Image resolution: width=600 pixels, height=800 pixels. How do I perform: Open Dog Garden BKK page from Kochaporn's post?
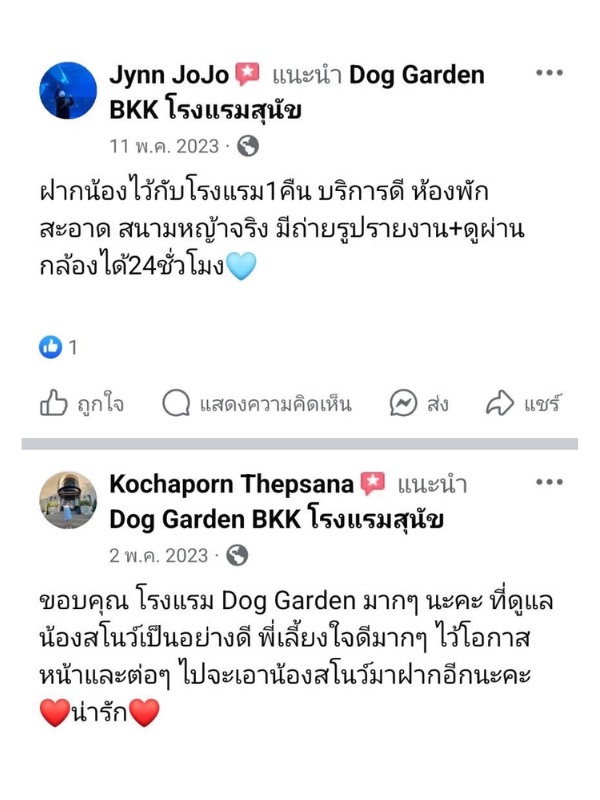[276, 520]
